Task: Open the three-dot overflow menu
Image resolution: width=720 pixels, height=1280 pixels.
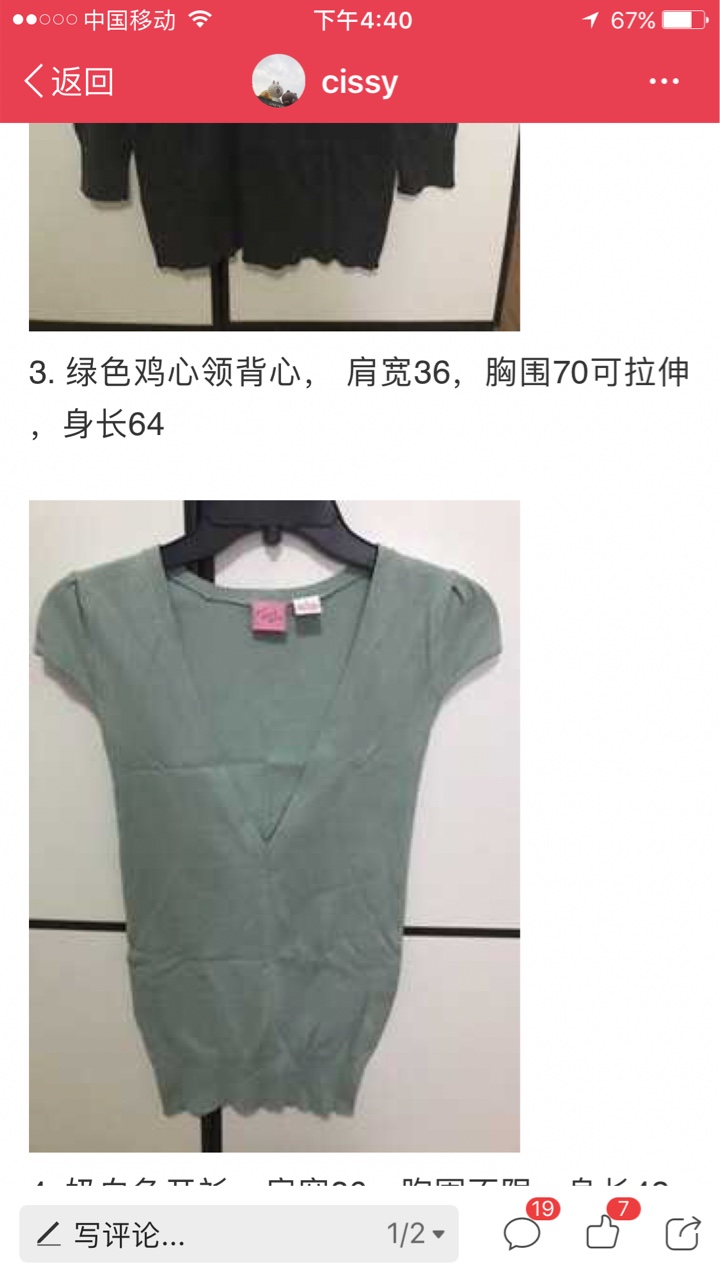Action: click(x=664, y=82)
